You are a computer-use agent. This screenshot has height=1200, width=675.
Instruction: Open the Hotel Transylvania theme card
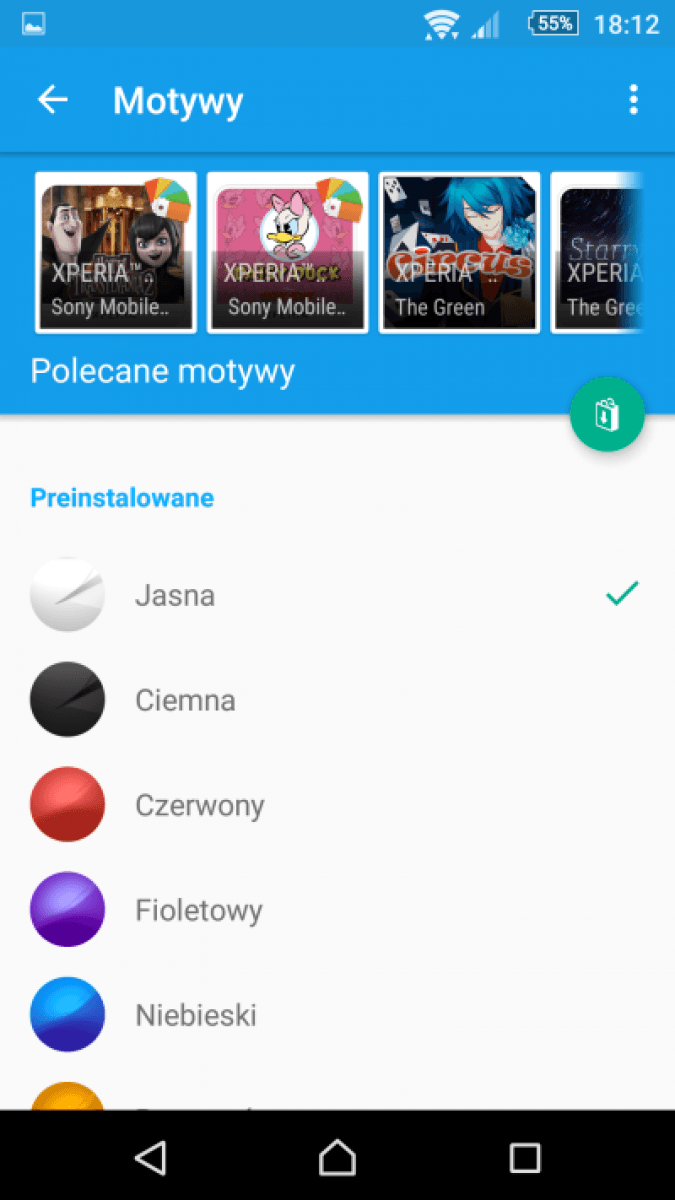(116, 252)
